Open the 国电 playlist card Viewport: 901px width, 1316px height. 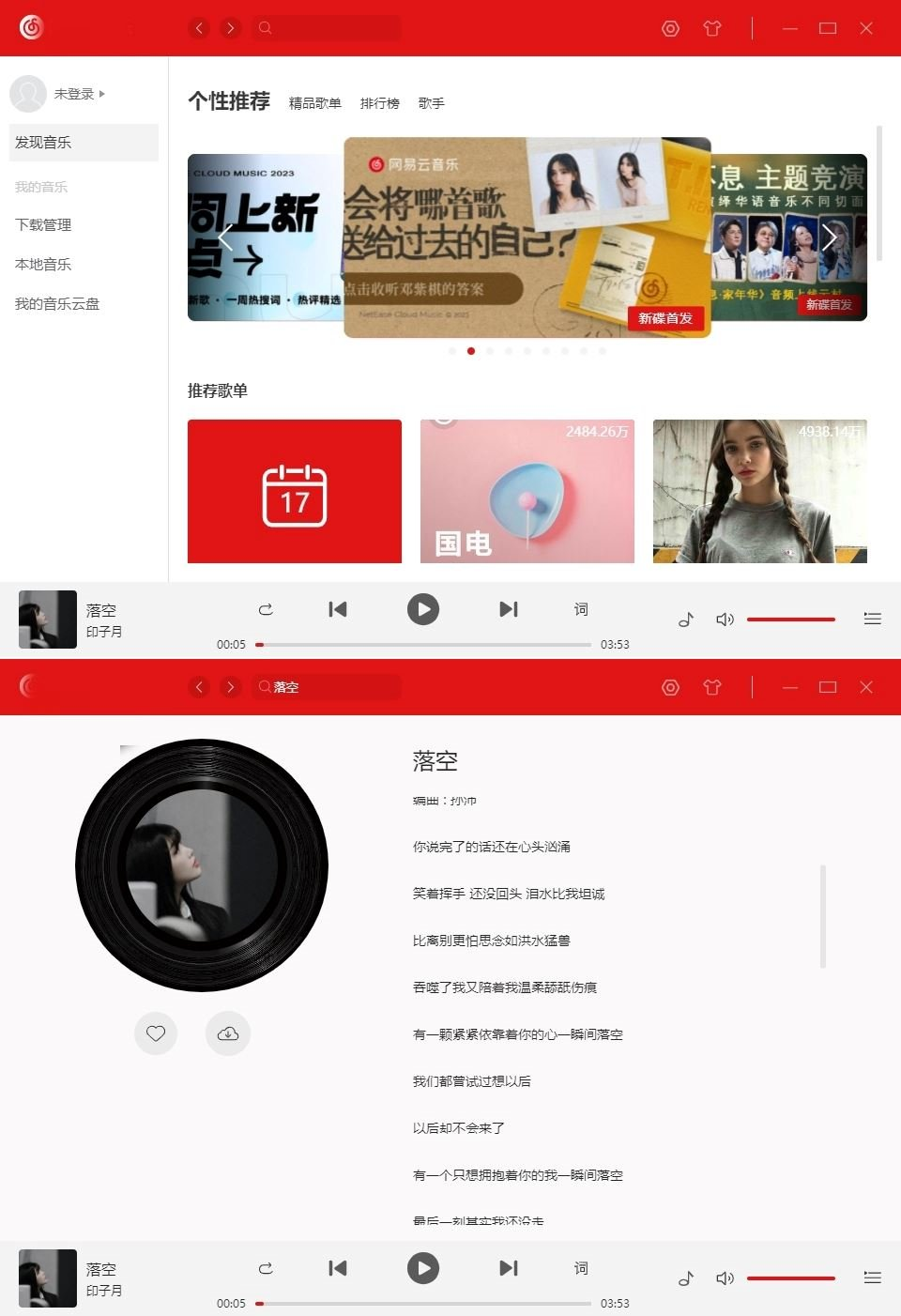(x=527, y=491)
